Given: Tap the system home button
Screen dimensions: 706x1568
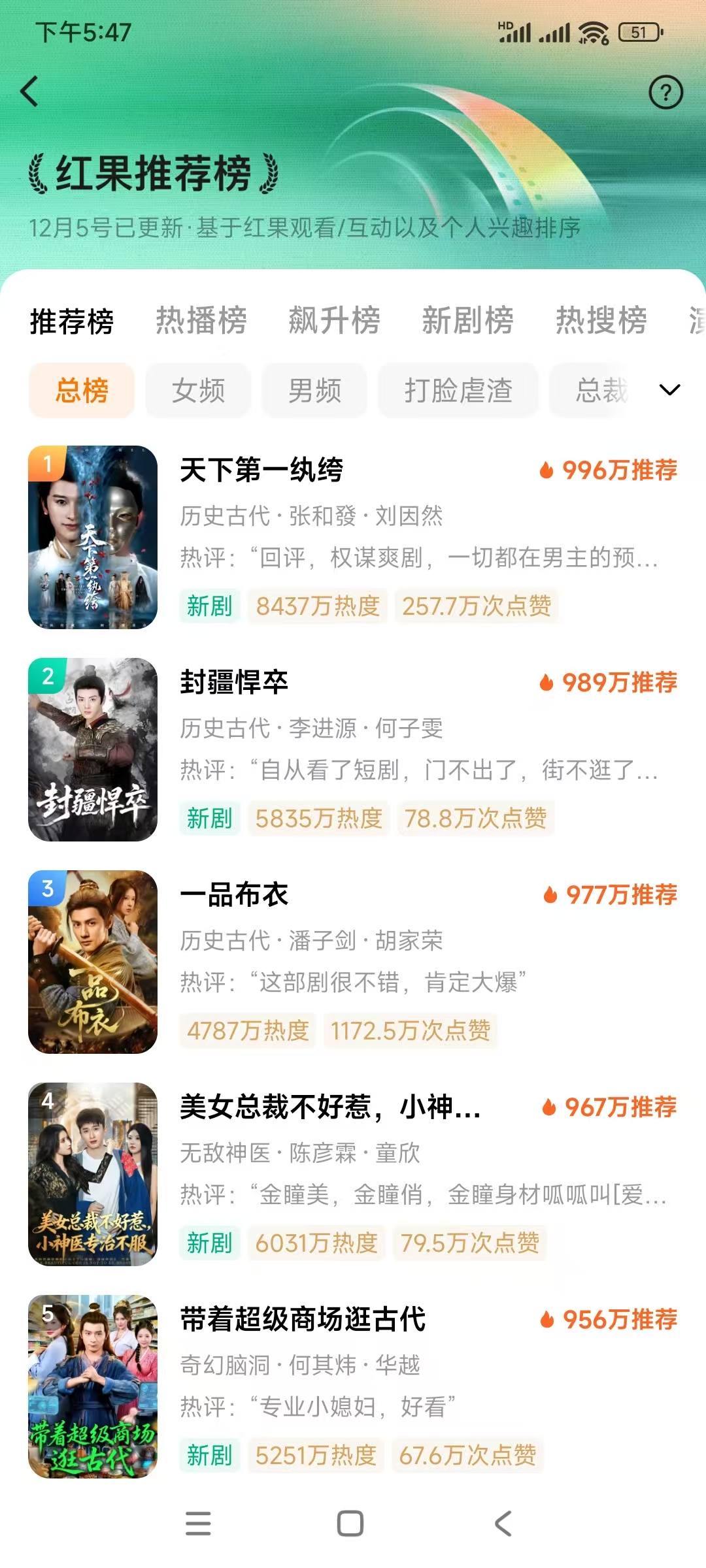Looking at the screenshot, I should (350, 1524).
